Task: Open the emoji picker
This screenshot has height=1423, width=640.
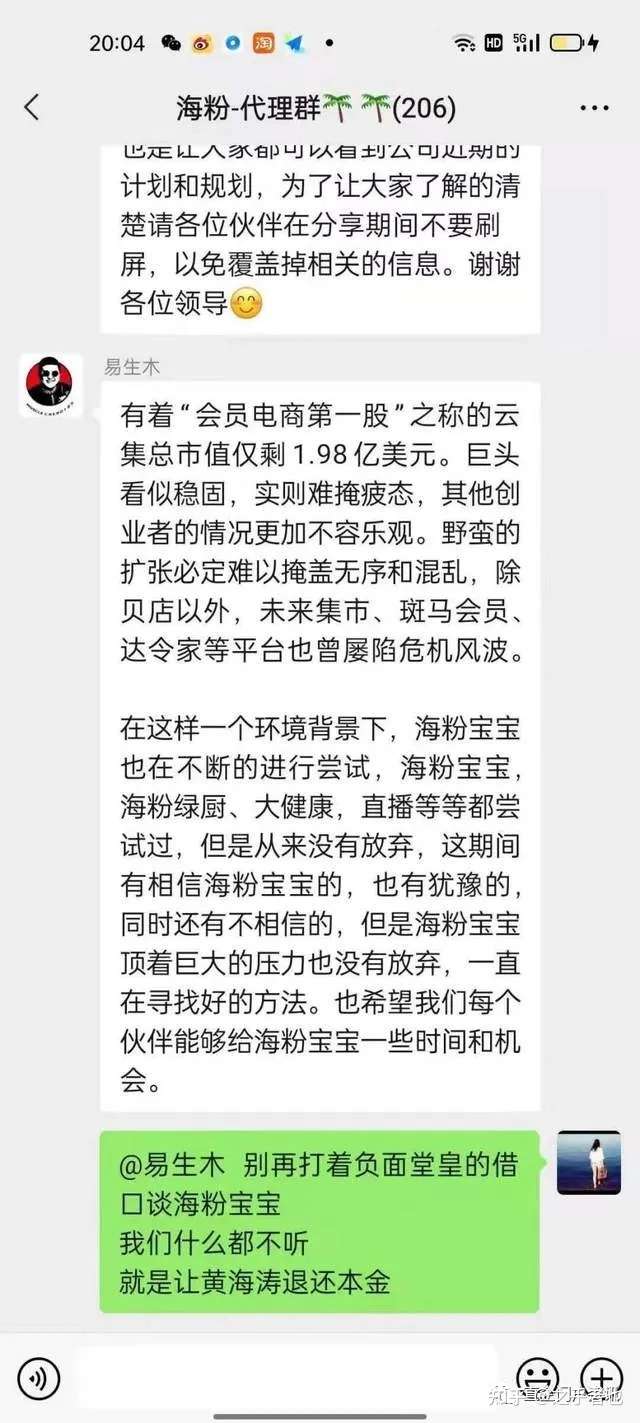Action: pyautogui.click(x=537, y=1378)
